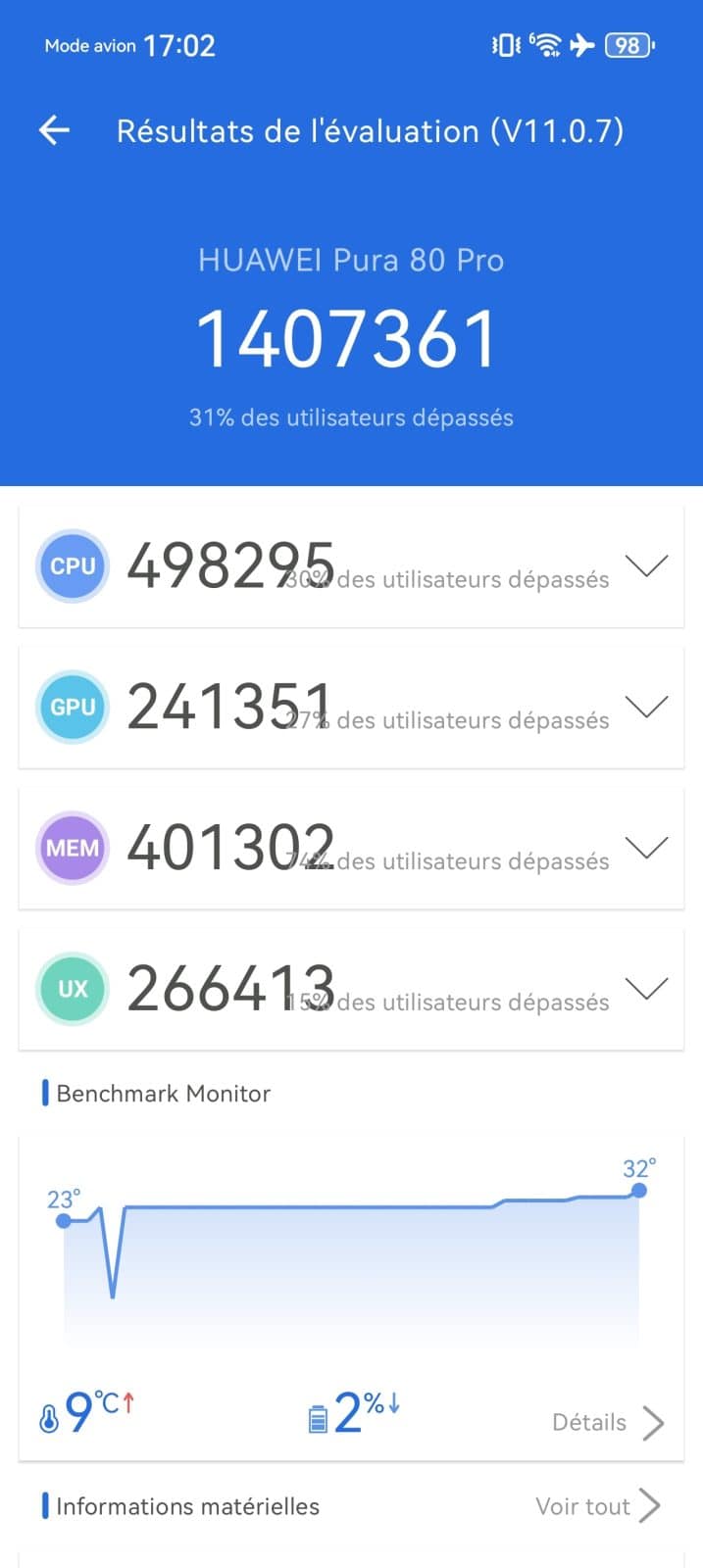
Task: Go back using the top arrow
Action: [x=54, y=130]
